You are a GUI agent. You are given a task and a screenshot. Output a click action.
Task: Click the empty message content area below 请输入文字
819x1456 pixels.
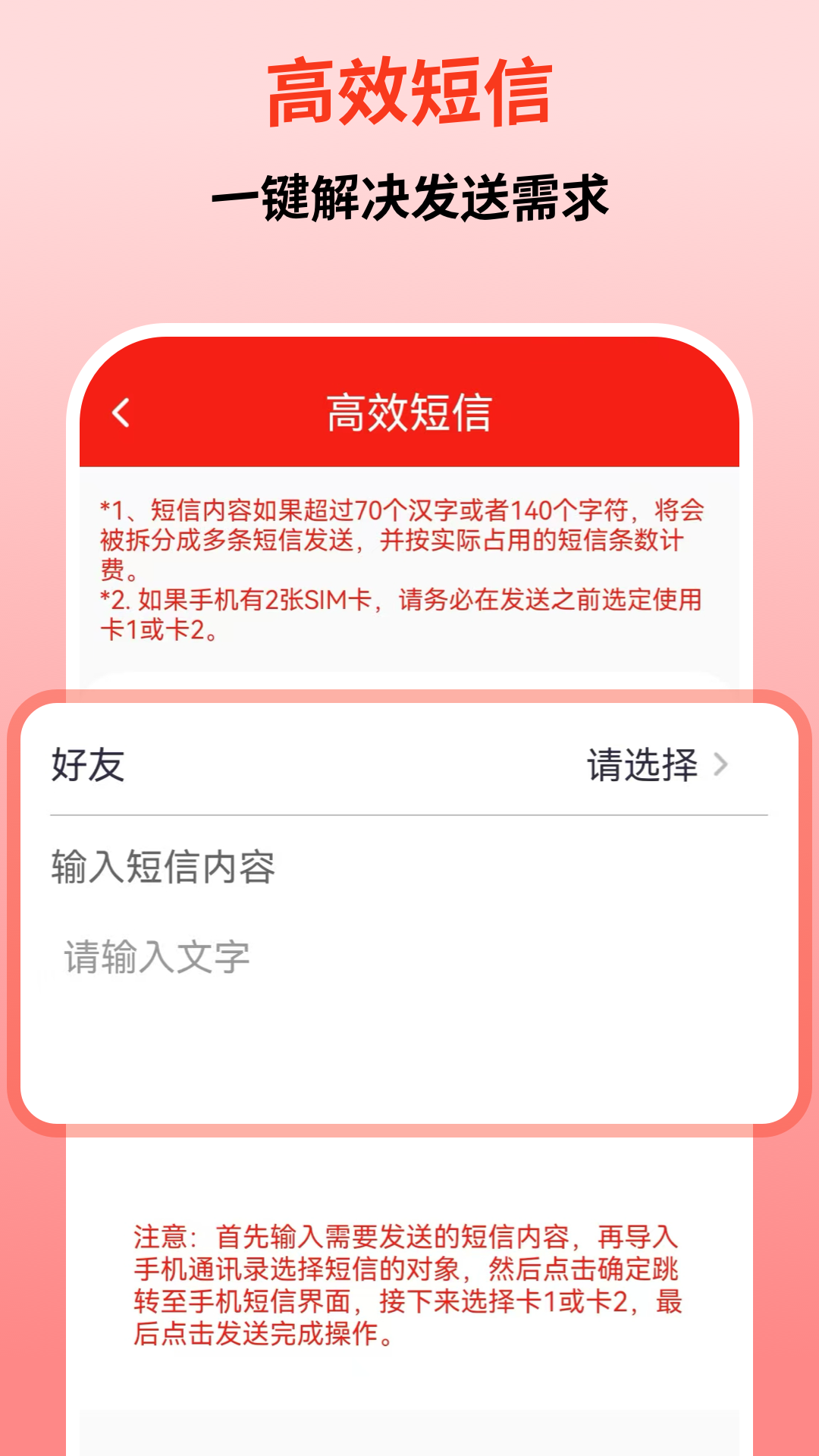coord(409,1054)
